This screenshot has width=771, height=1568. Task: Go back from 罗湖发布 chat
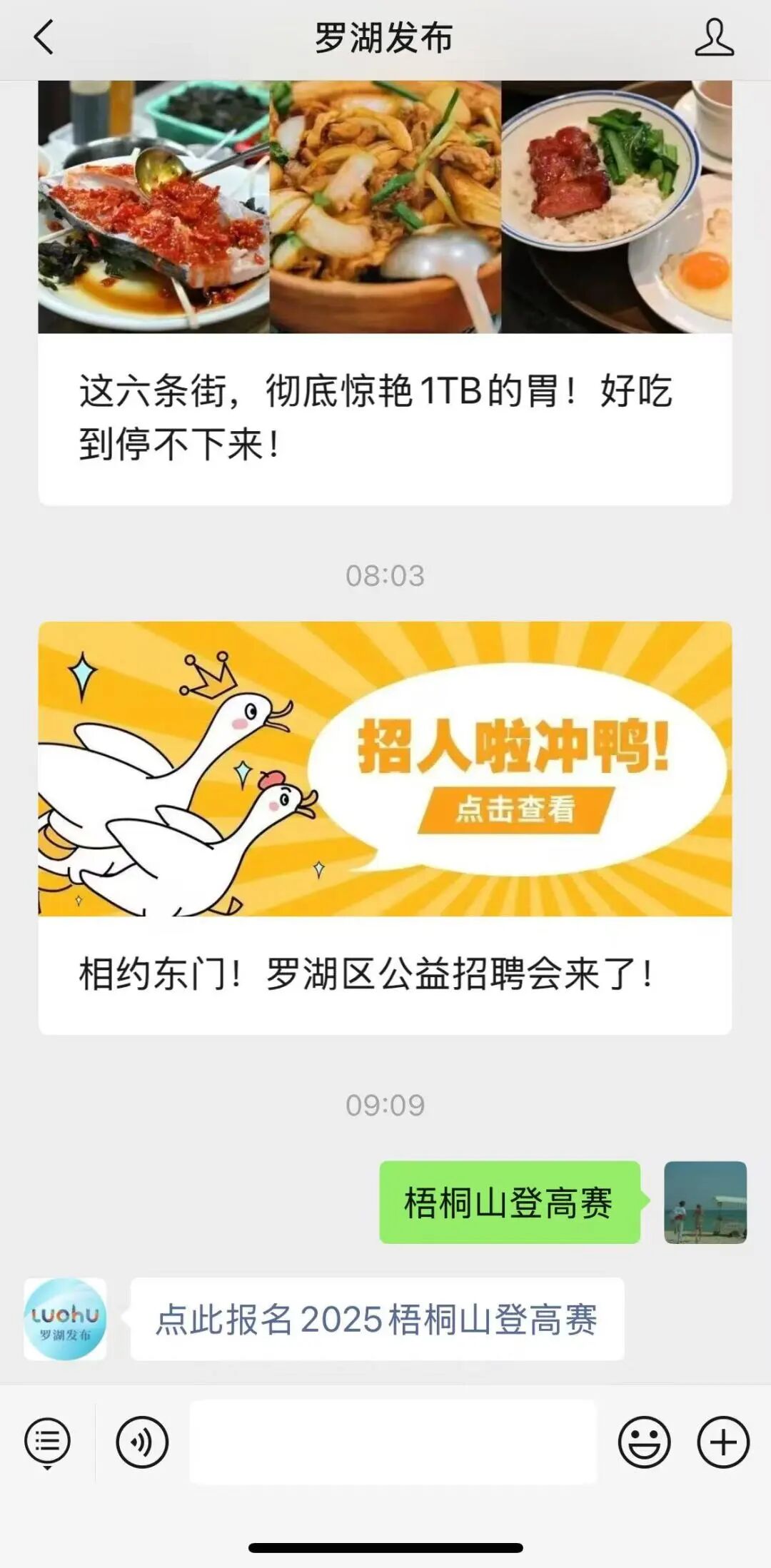coord(44,37)
